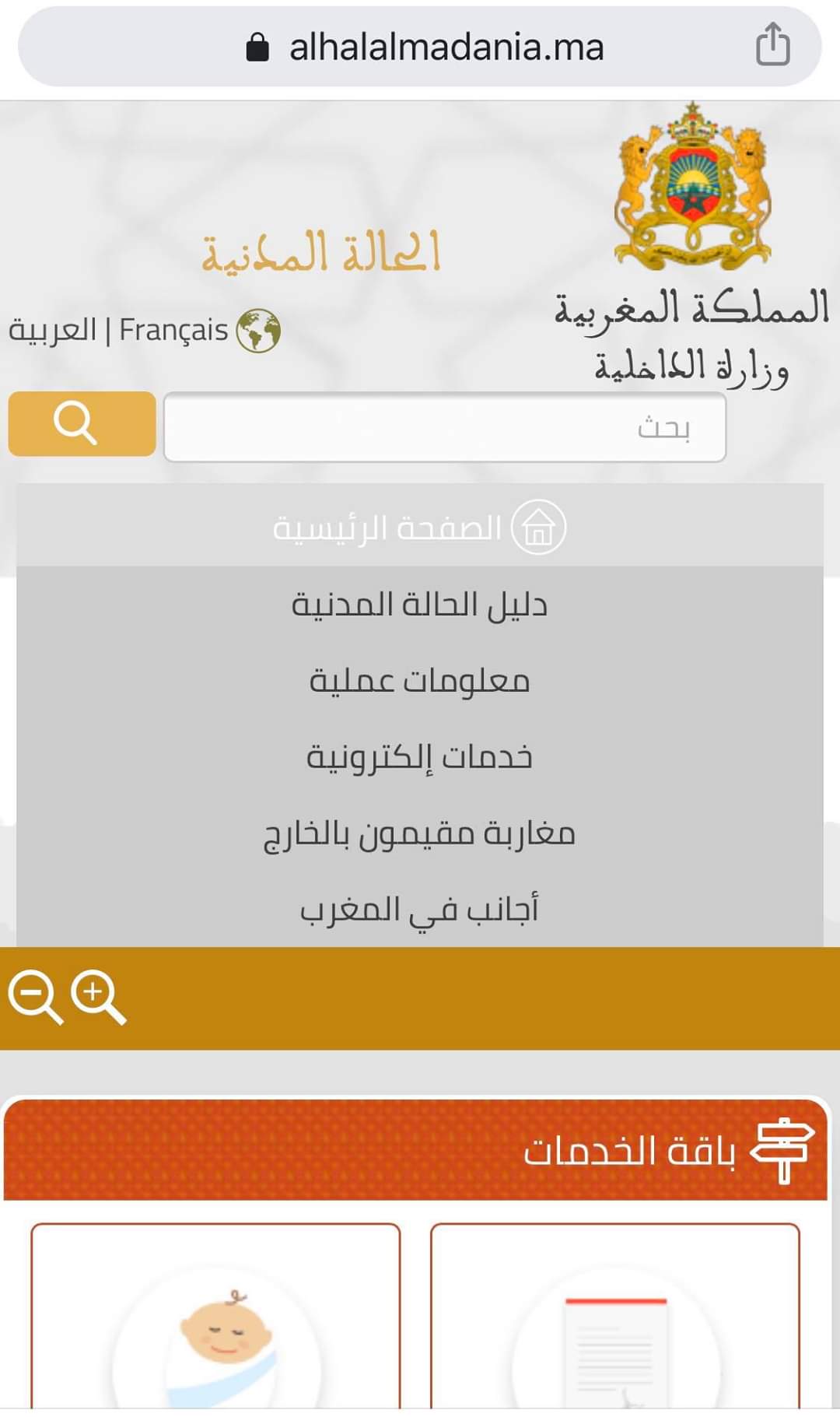Open معلومات عملية section
840x1417 pixels.
click(419, 681)
